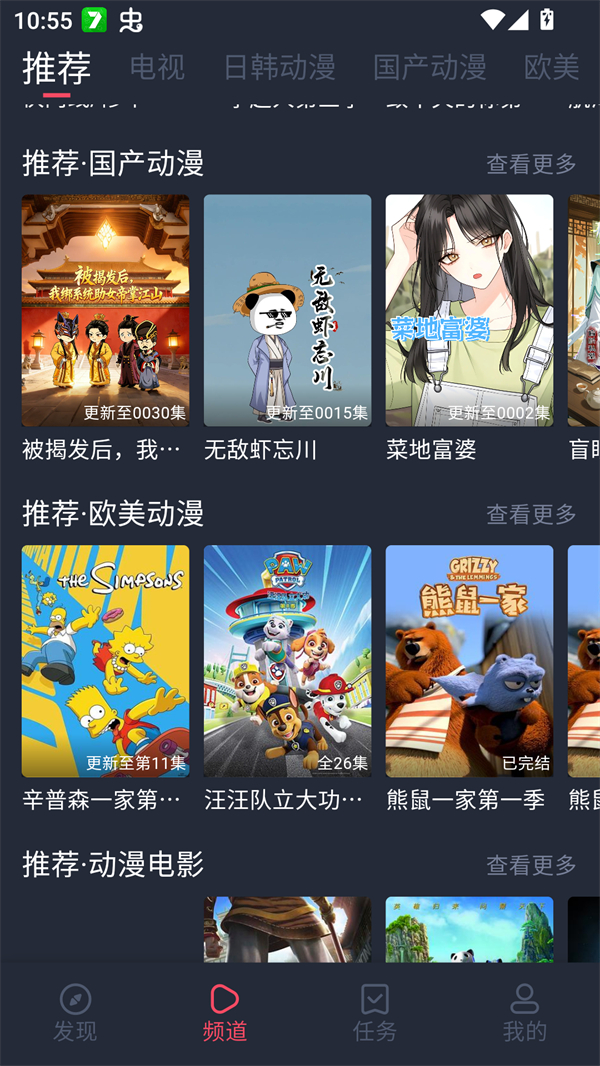Open the 日韩动漫 category tab
Screen dimensions: 600x1066
279,67
